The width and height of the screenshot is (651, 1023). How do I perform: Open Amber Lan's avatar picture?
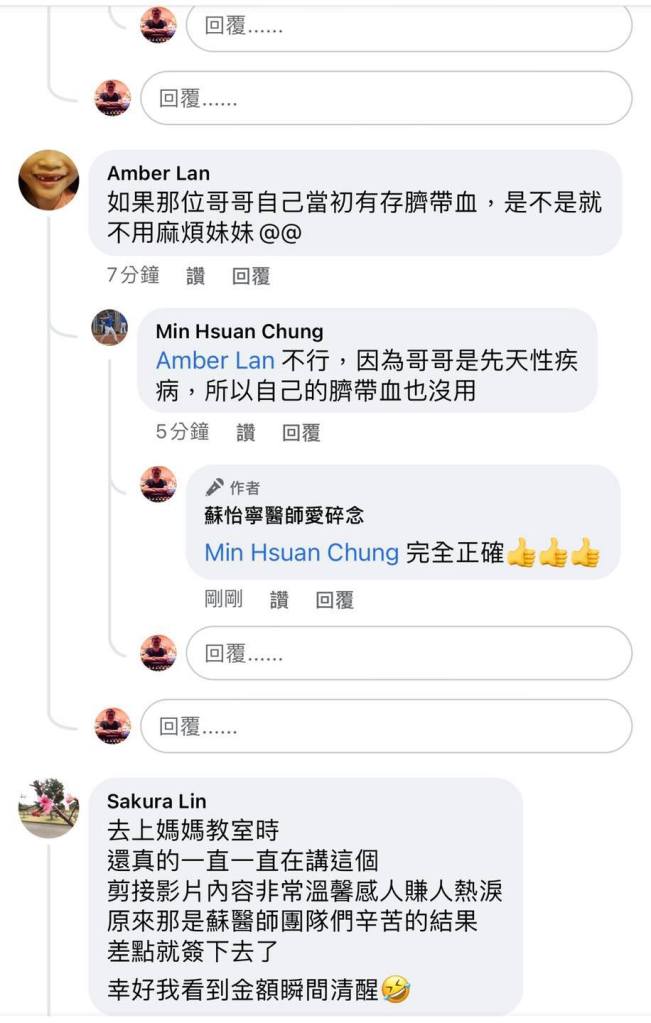[x=49, y=180]
